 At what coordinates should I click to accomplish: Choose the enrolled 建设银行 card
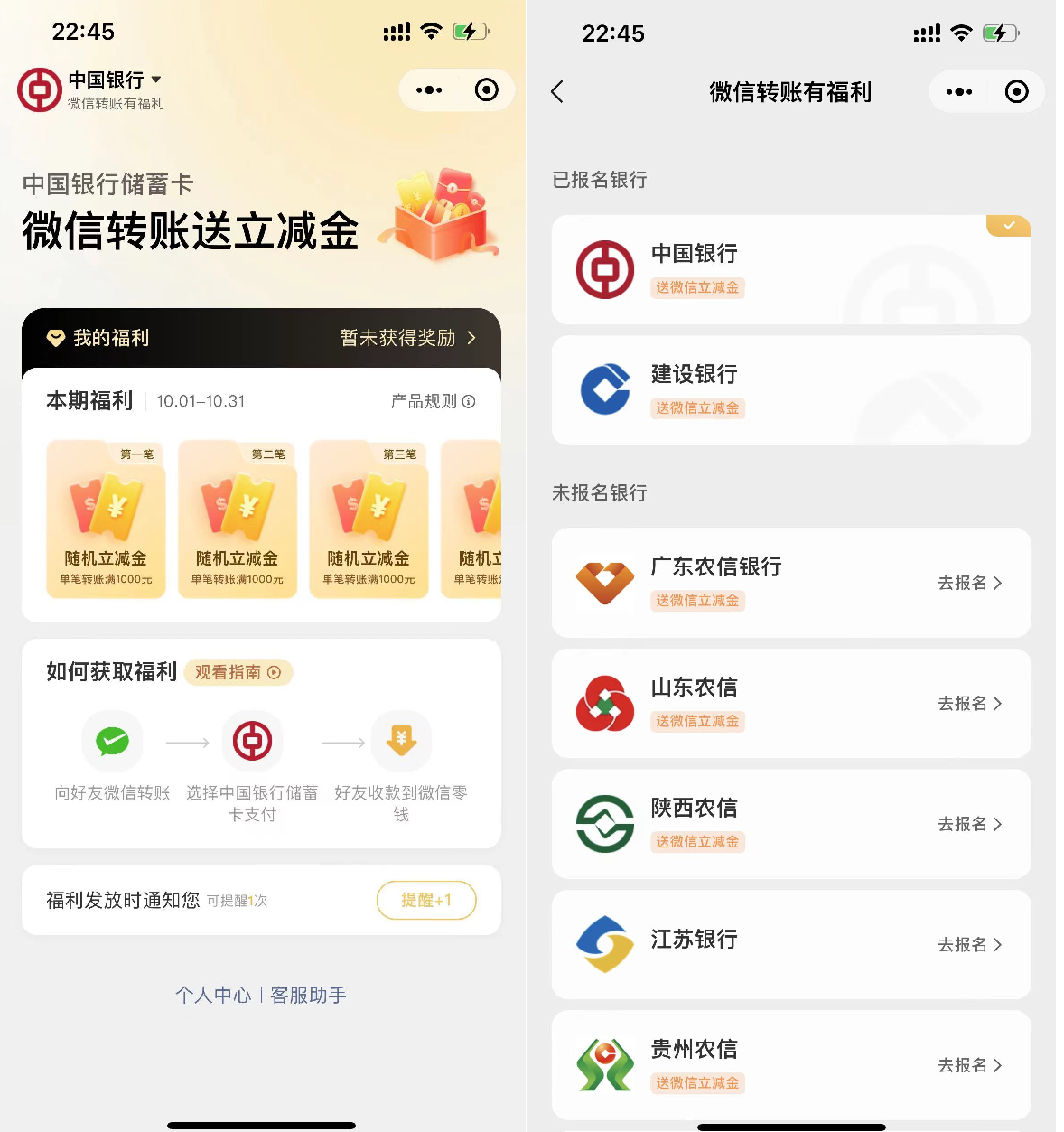coord(790,390)
